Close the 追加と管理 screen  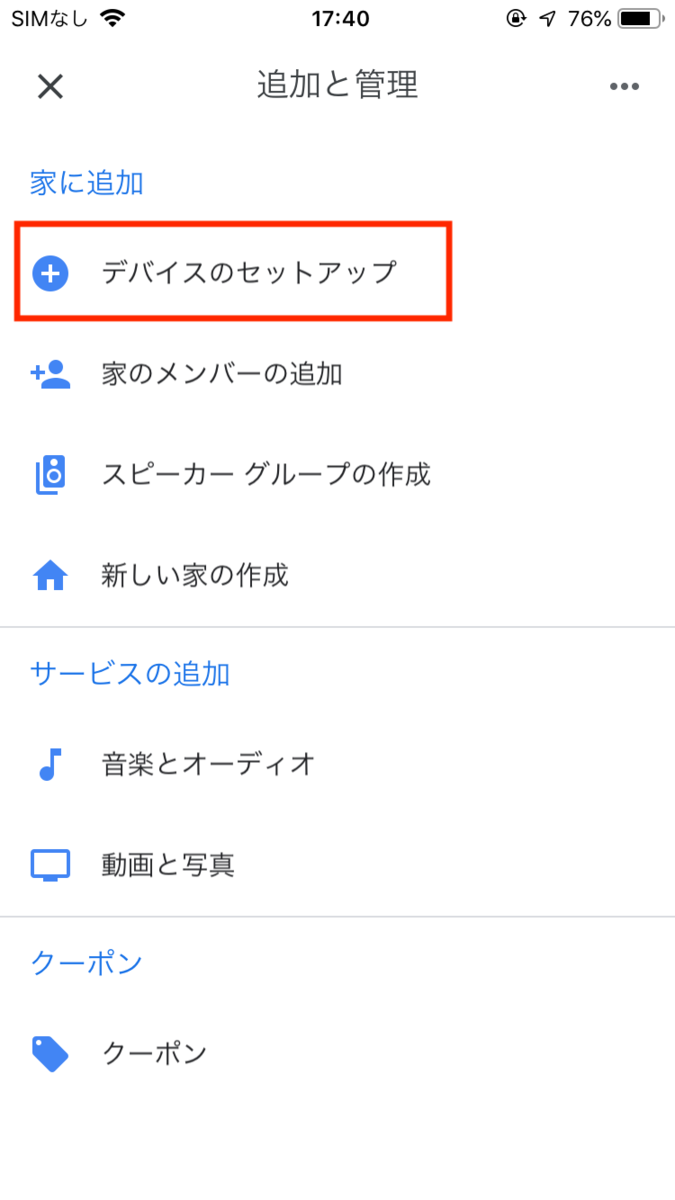pos(50,87)
